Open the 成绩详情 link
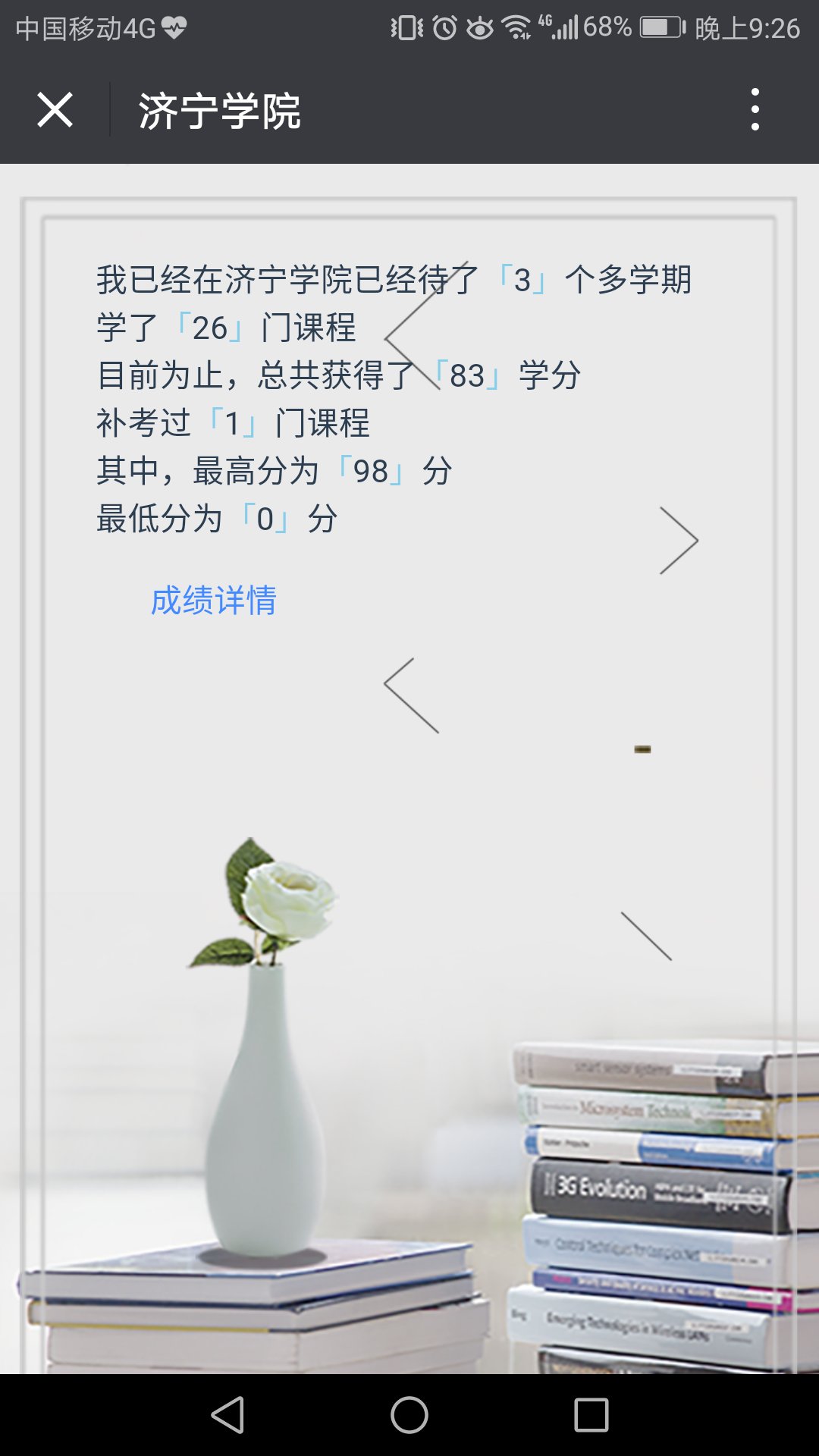Screen dimensions: 819x1456 coord(214,601)
